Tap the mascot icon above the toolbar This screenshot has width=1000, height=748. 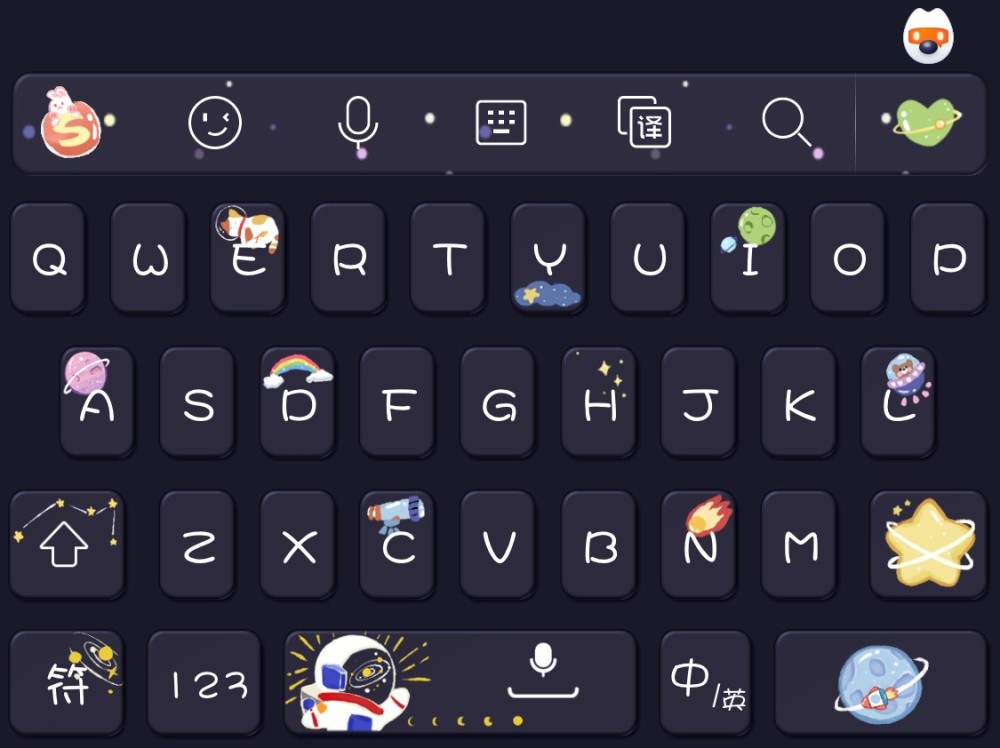pos(927,38)
